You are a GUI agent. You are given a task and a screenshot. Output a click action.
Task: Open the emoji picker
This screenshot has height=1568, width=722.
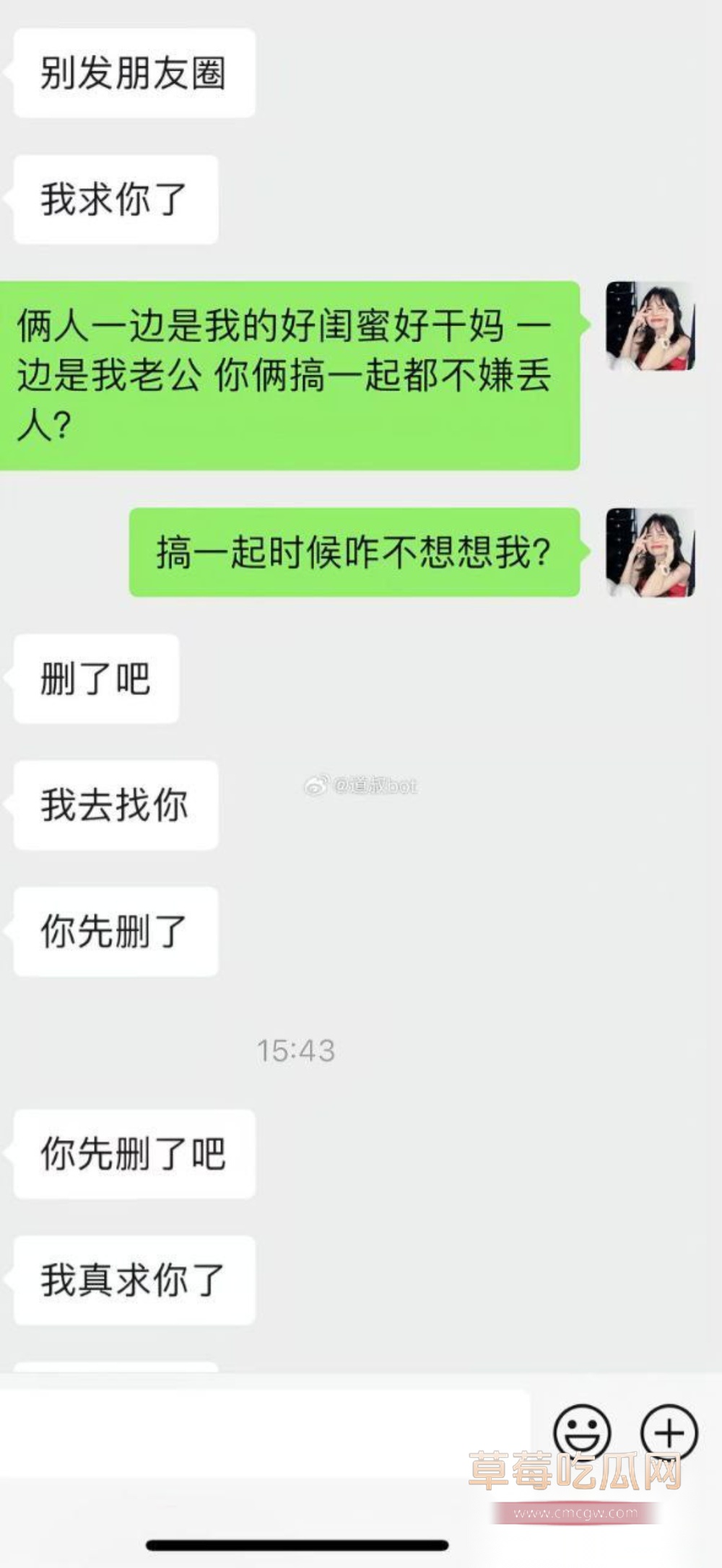point(582,1432)
